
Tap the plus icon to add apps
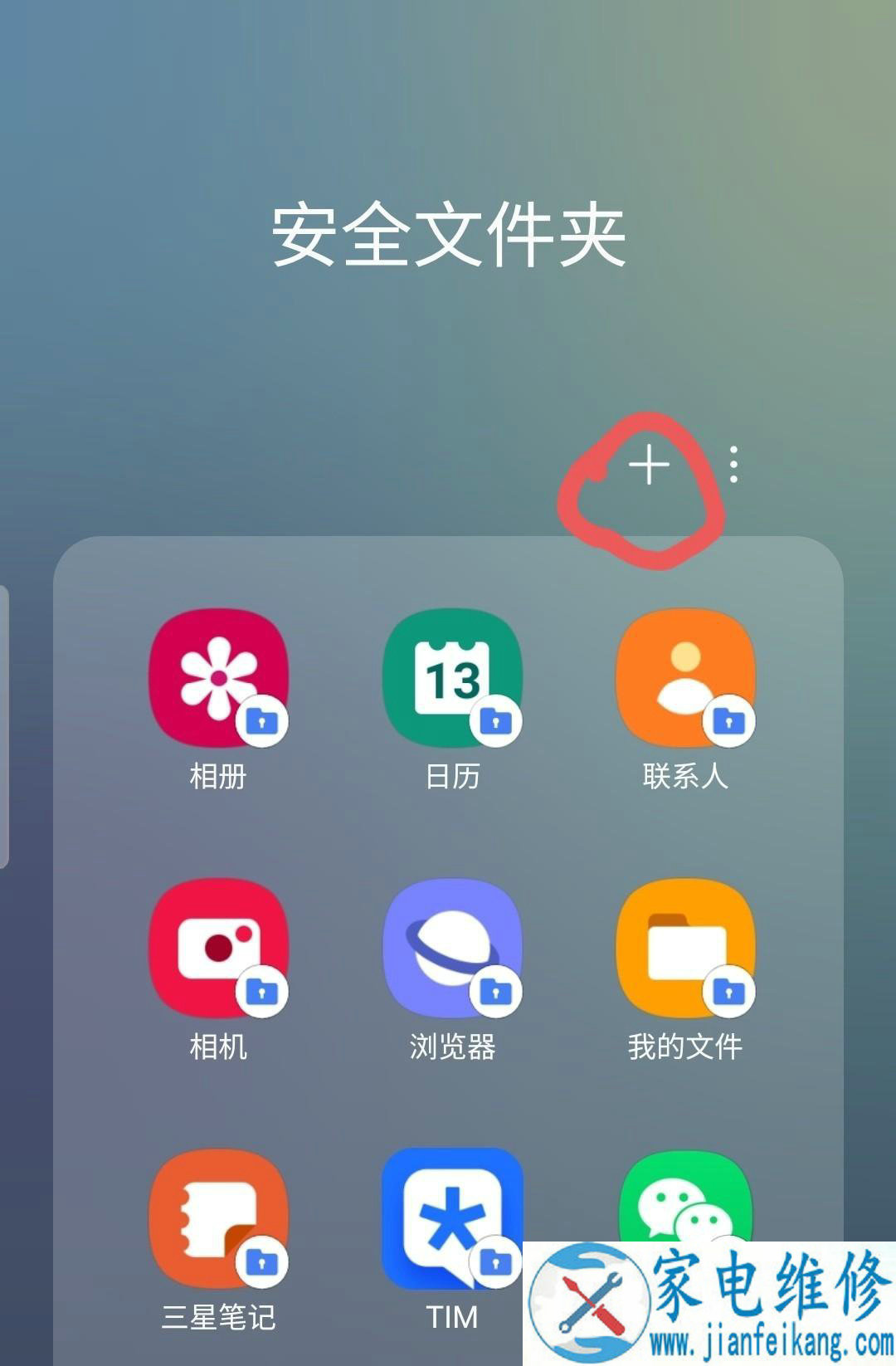(649, 465)
